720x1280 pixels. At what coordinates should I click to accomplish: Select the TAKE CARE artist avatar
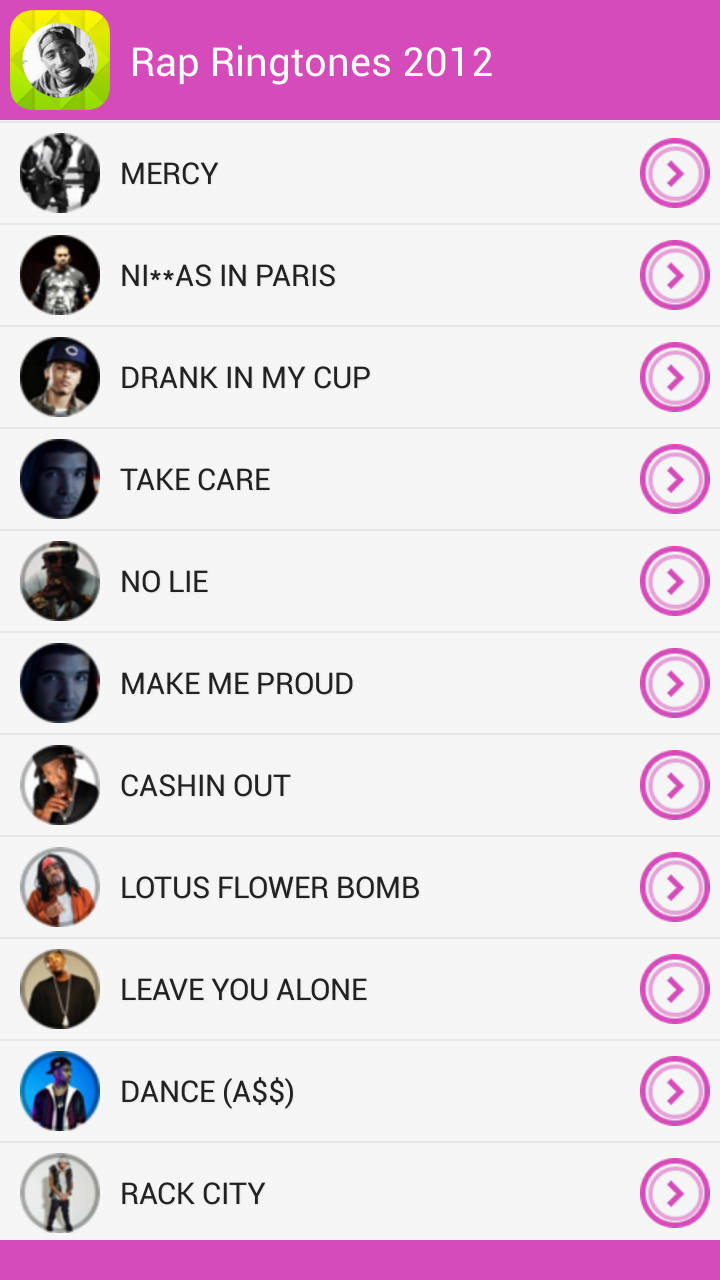point(60,478)
